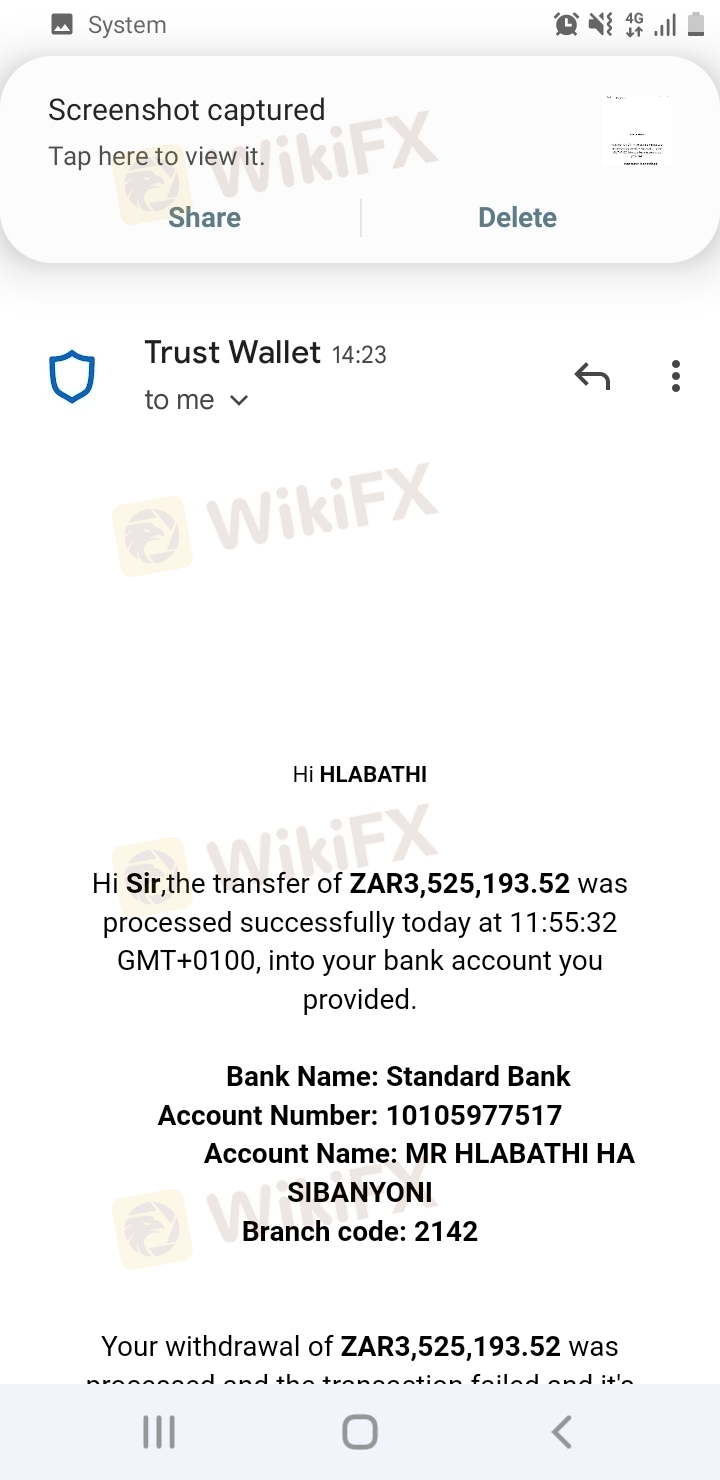Reply to the Trust Wallet email
The image size is (720, 1480).
click(x=592, y=376)
